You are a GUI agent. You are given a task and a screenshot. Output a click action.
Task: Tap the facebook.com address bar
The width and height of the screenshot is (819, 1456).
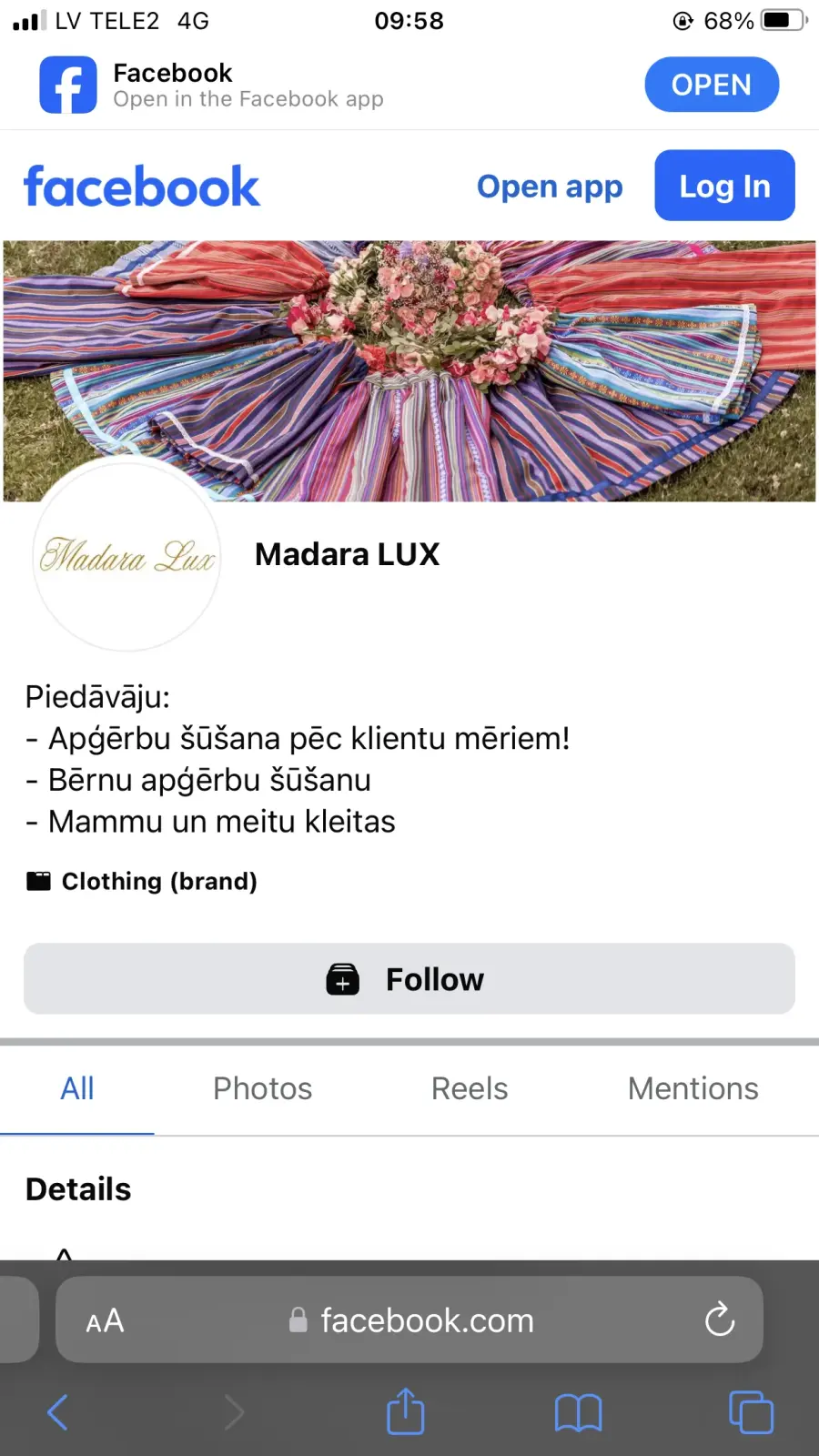click(426, 1320)
